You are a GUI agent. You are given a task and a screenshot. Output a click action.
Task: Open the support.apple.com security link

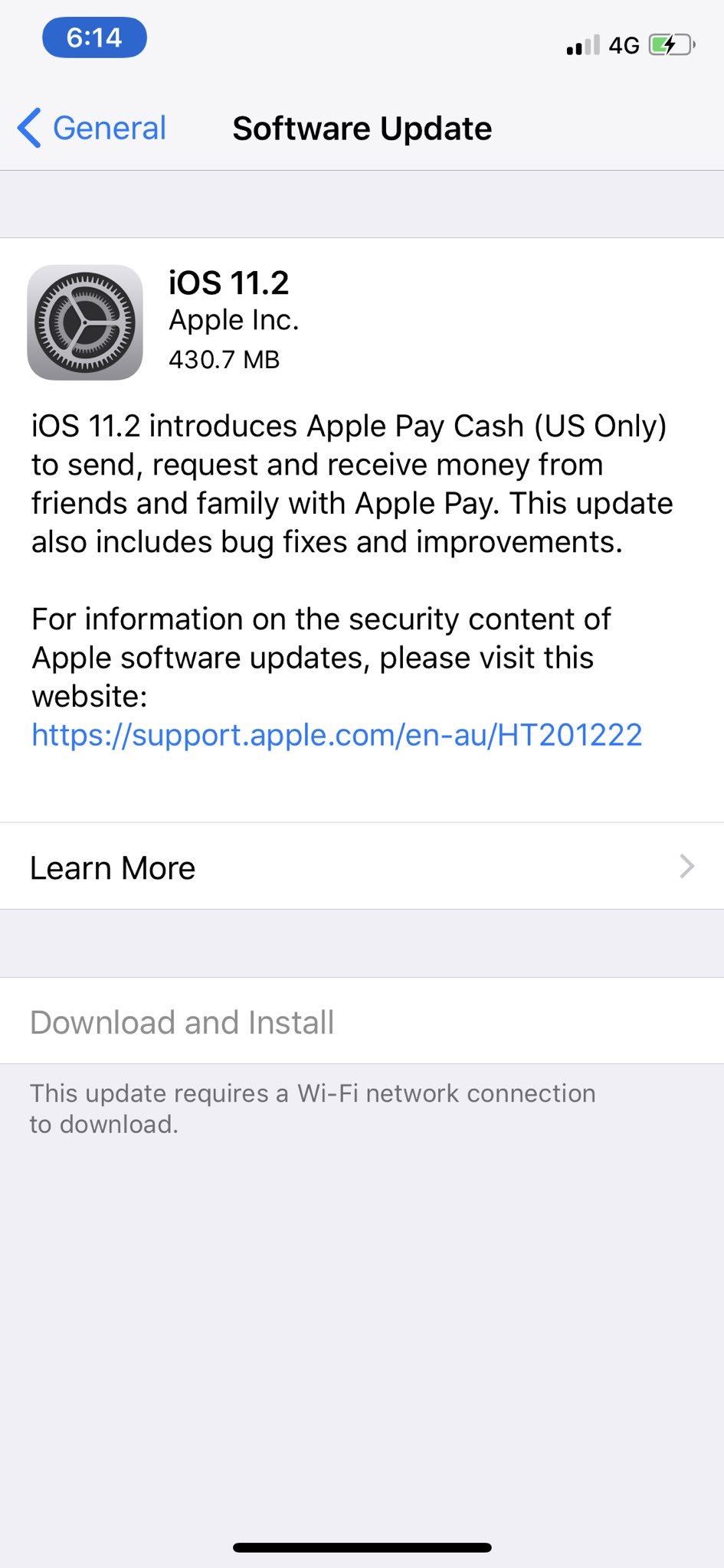337,735
